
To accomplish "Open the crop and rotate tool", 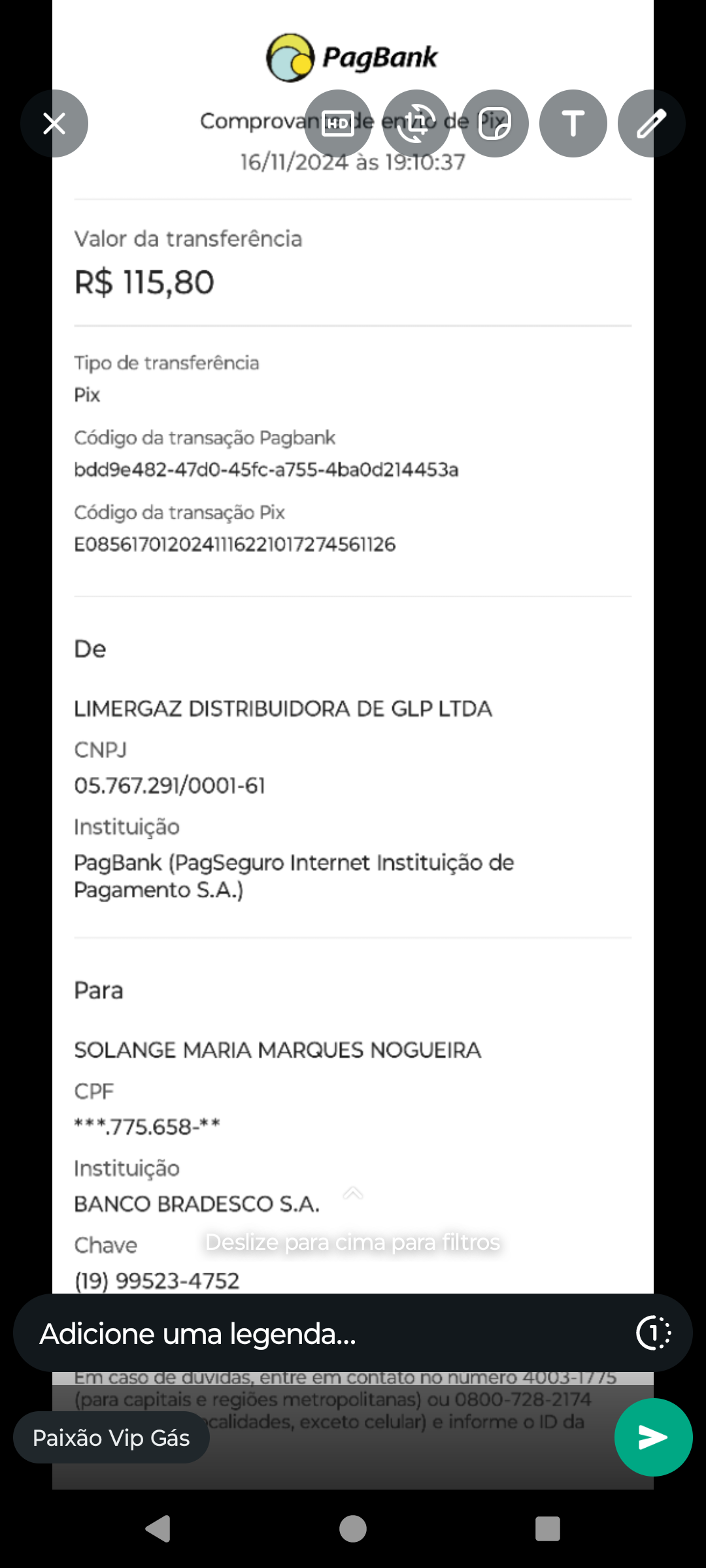I will [x=416, y=123].
